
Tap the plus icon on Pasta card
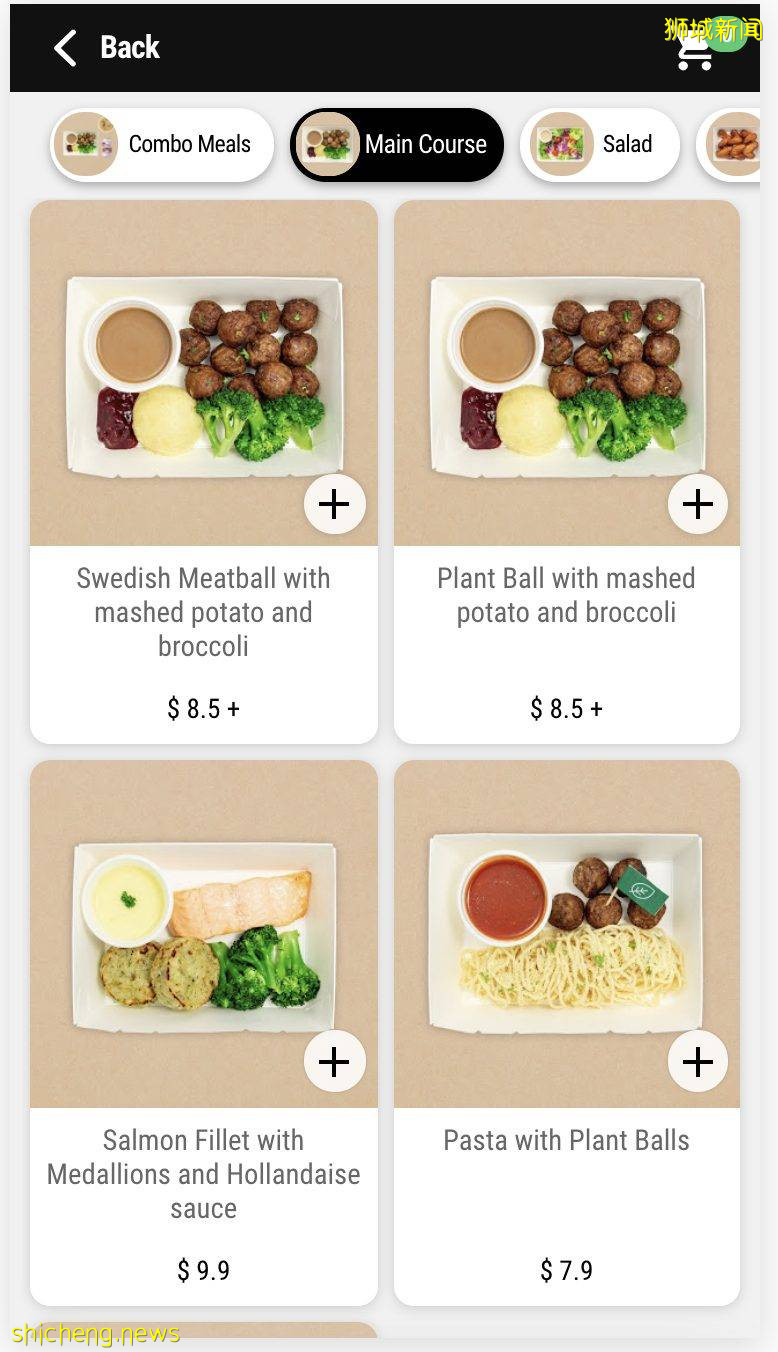[x=697, y=1061]
